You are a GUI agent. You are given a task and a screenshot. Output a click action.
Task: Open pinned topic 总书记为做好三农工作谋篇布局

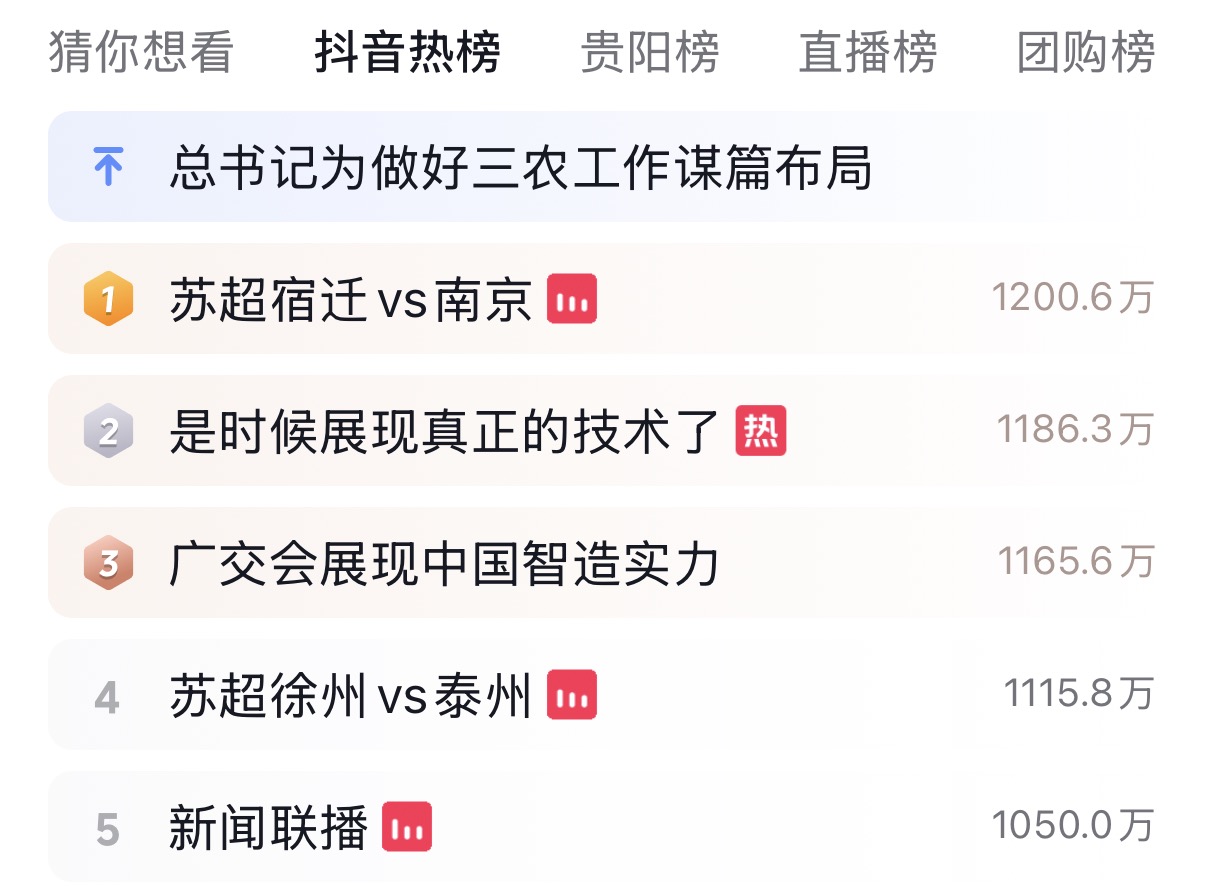coord(520,167)
